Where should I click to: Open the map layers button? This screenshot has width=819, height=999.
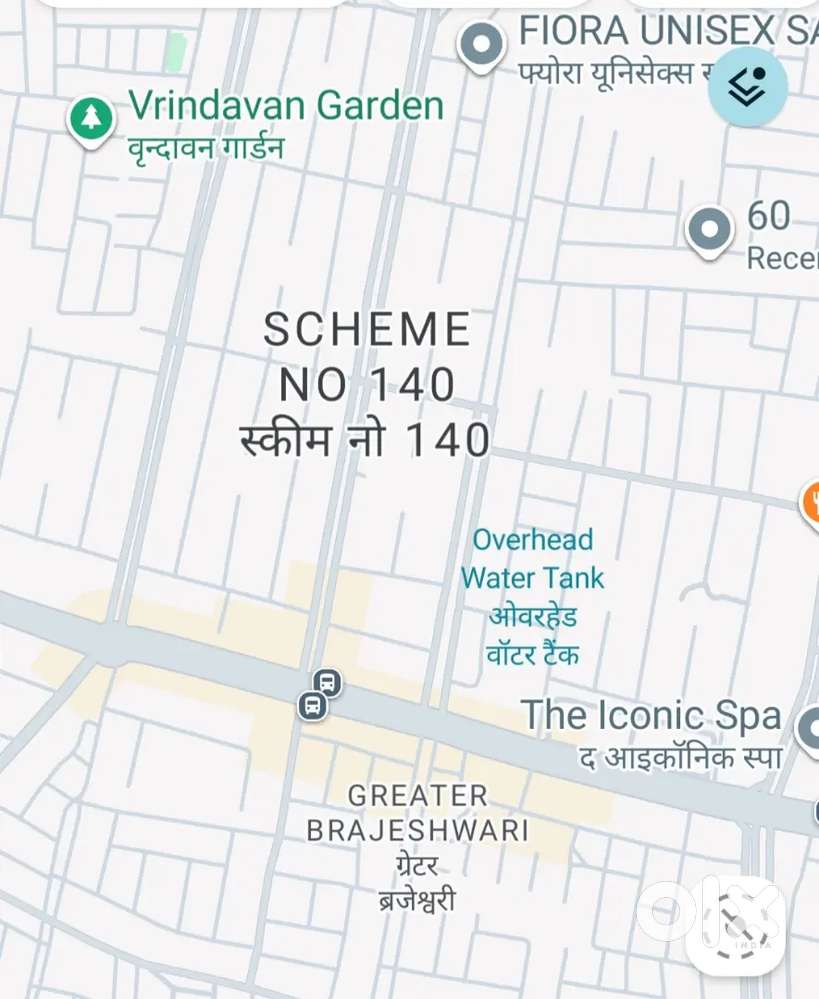(747, 87)
